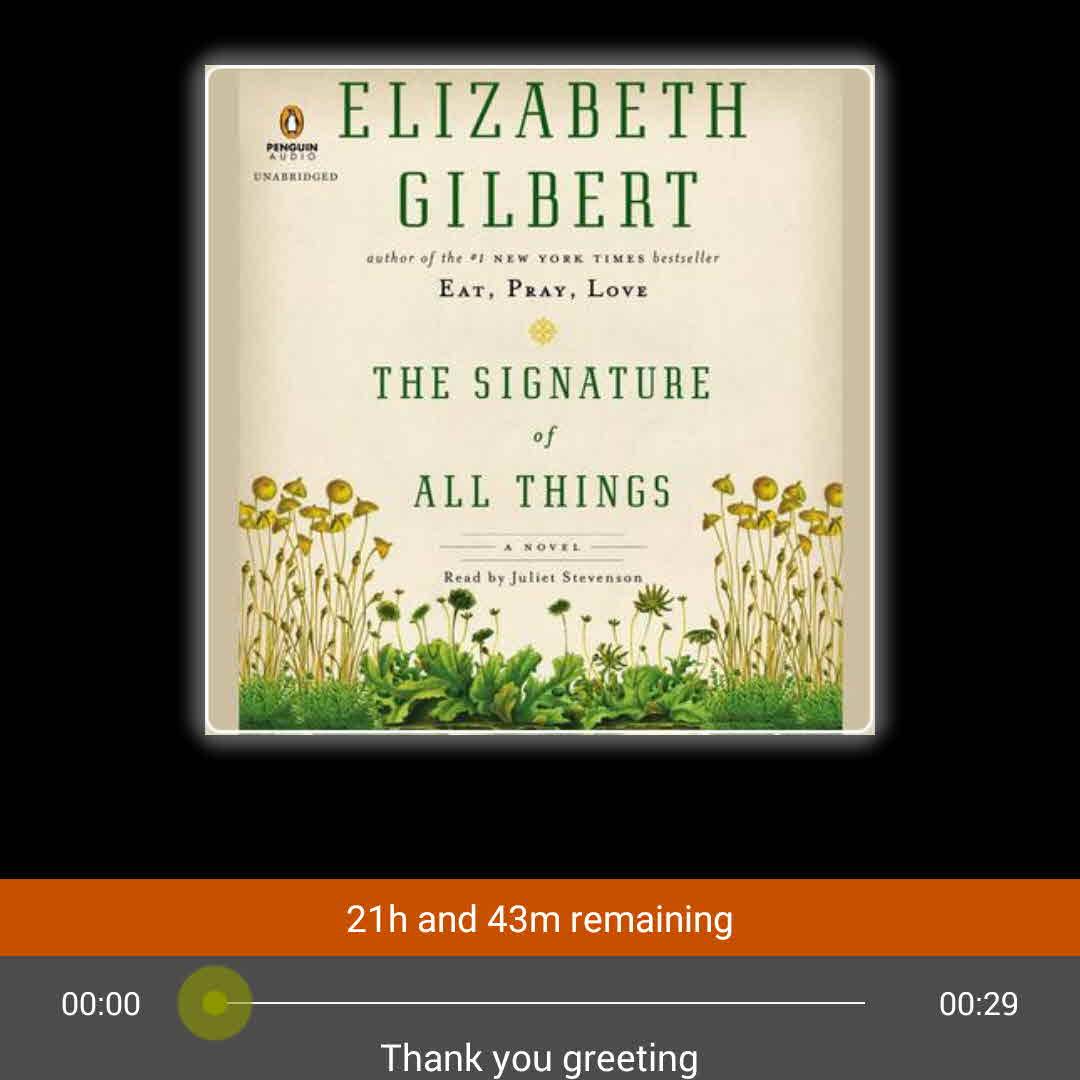Tap the 21h and 43m remaining bar

540,918
